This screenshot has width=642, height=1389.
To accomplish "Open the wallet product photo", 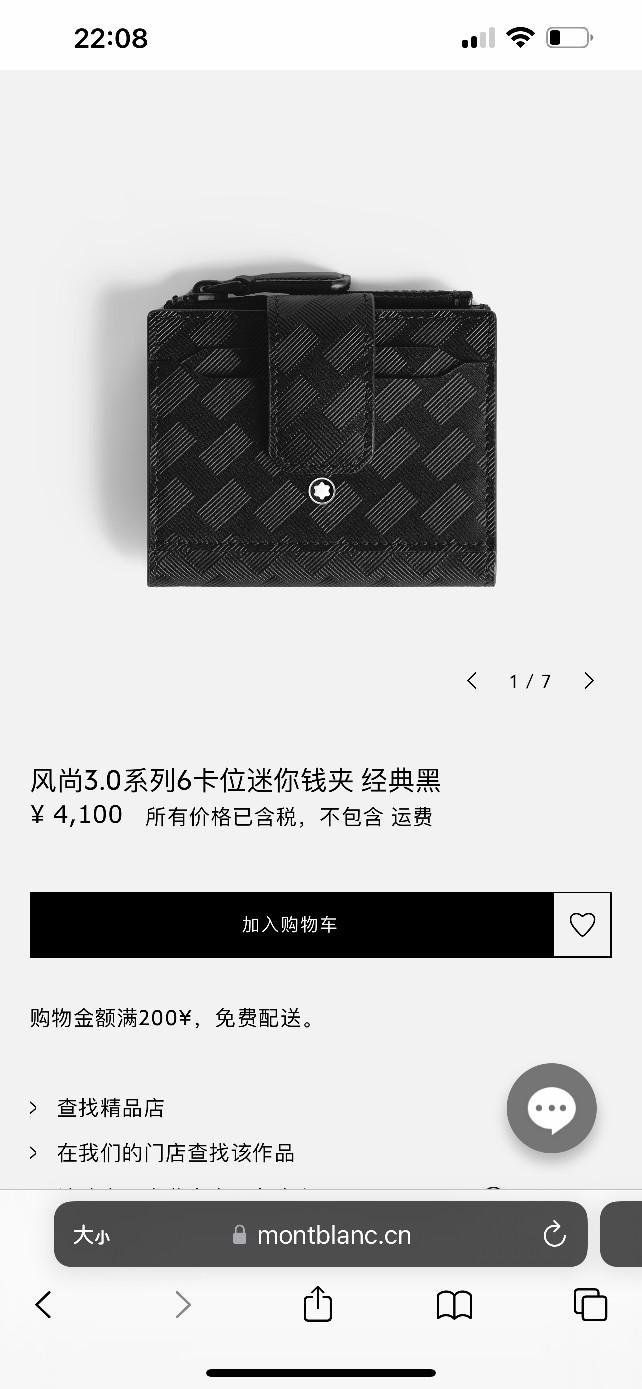I will pyautogui.click(x=321, y=430).
